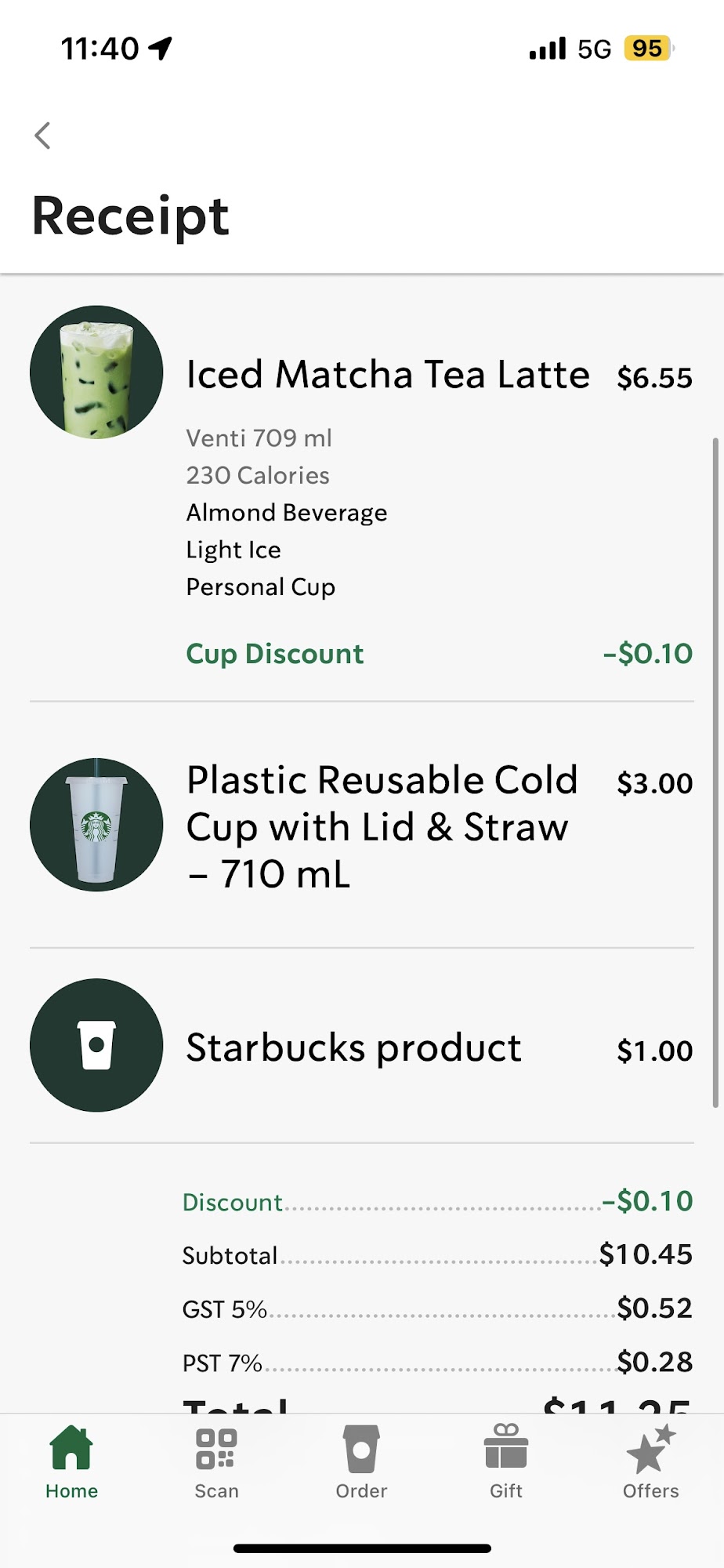The width and height of the screenshot is (724, 1568).
Task: Switch to the Order tab
Action: point(361,1462)
